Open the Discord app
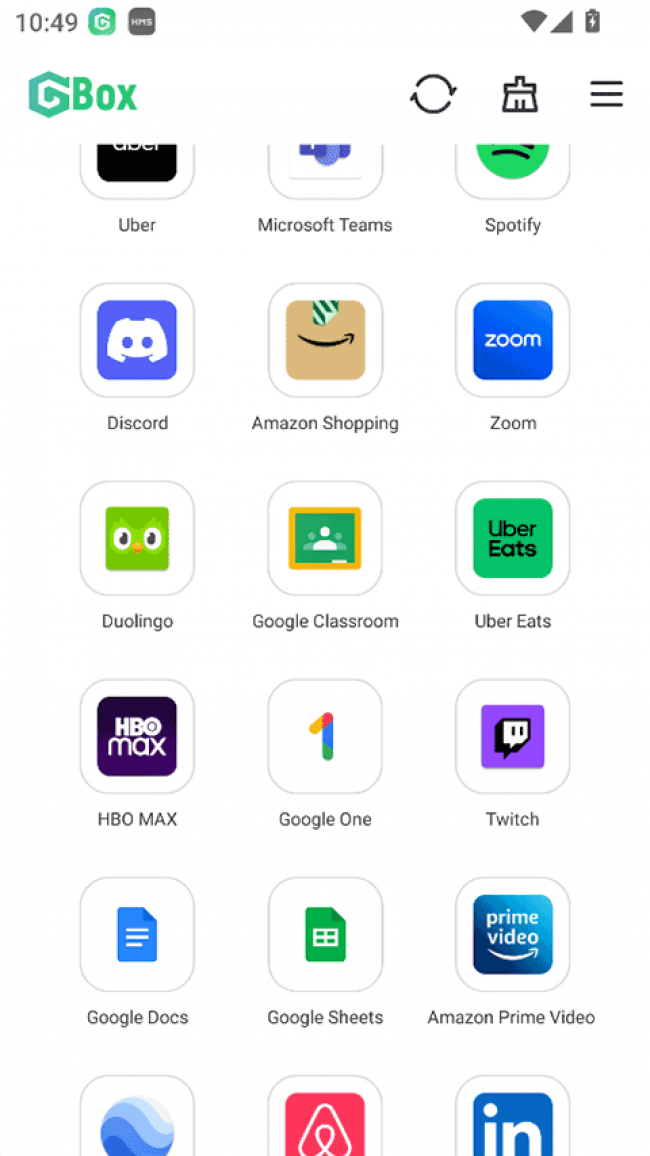This screenshot has height=1156, width=650. point(137,340)
